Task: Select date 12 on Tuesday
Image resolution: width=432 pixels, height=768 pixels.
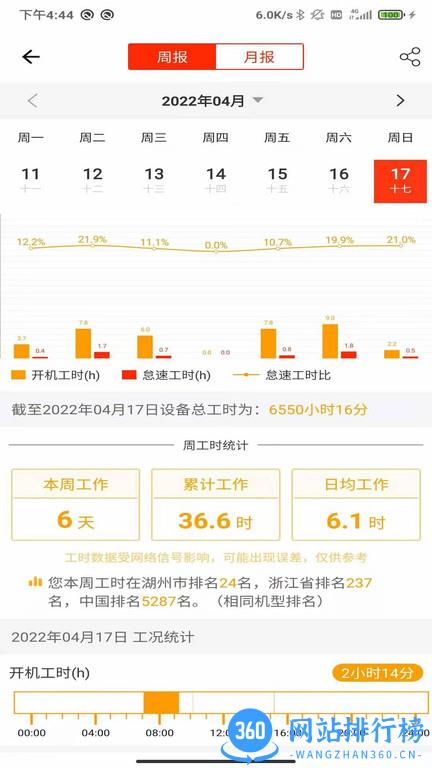Action: click(x=92, y=181)
